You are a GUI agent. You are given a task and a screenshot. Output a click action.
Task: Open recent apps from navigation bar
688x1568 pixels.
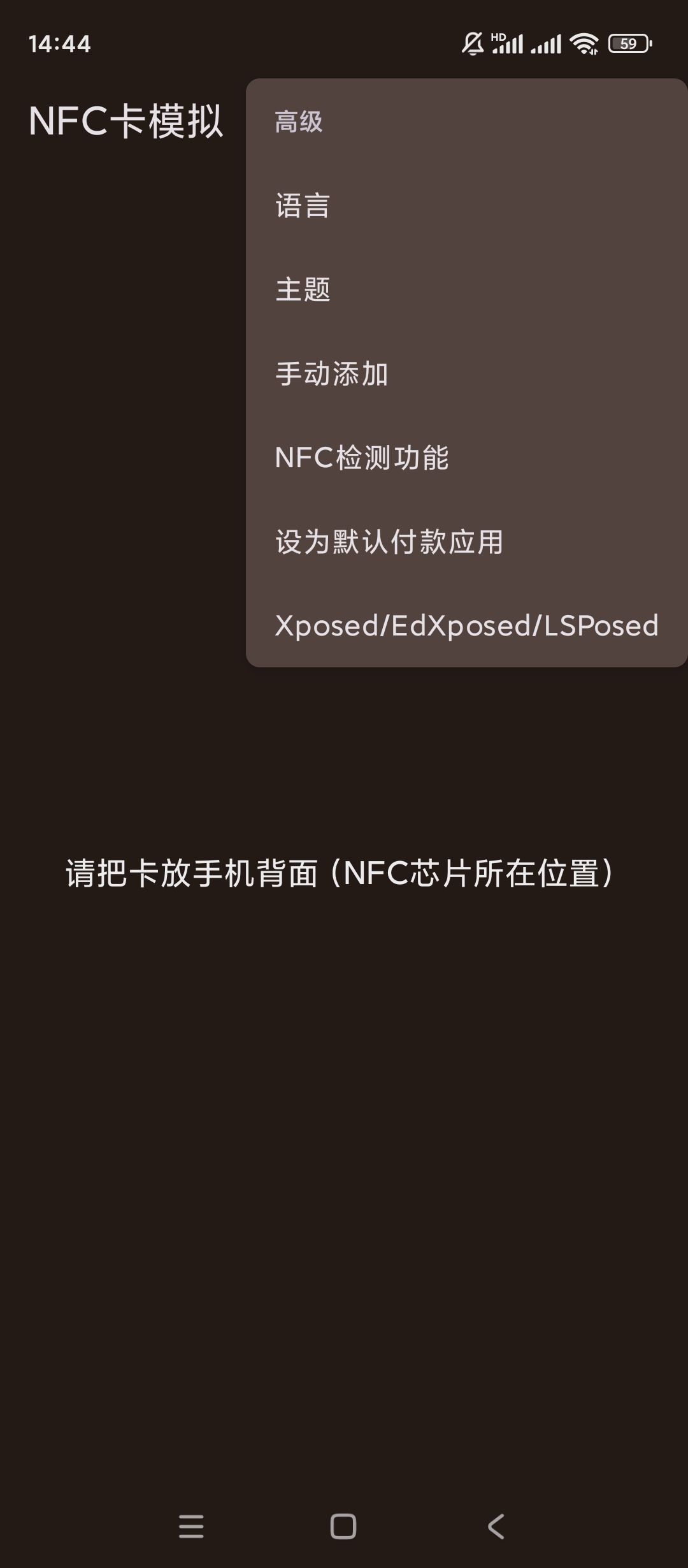(191, 1527)
